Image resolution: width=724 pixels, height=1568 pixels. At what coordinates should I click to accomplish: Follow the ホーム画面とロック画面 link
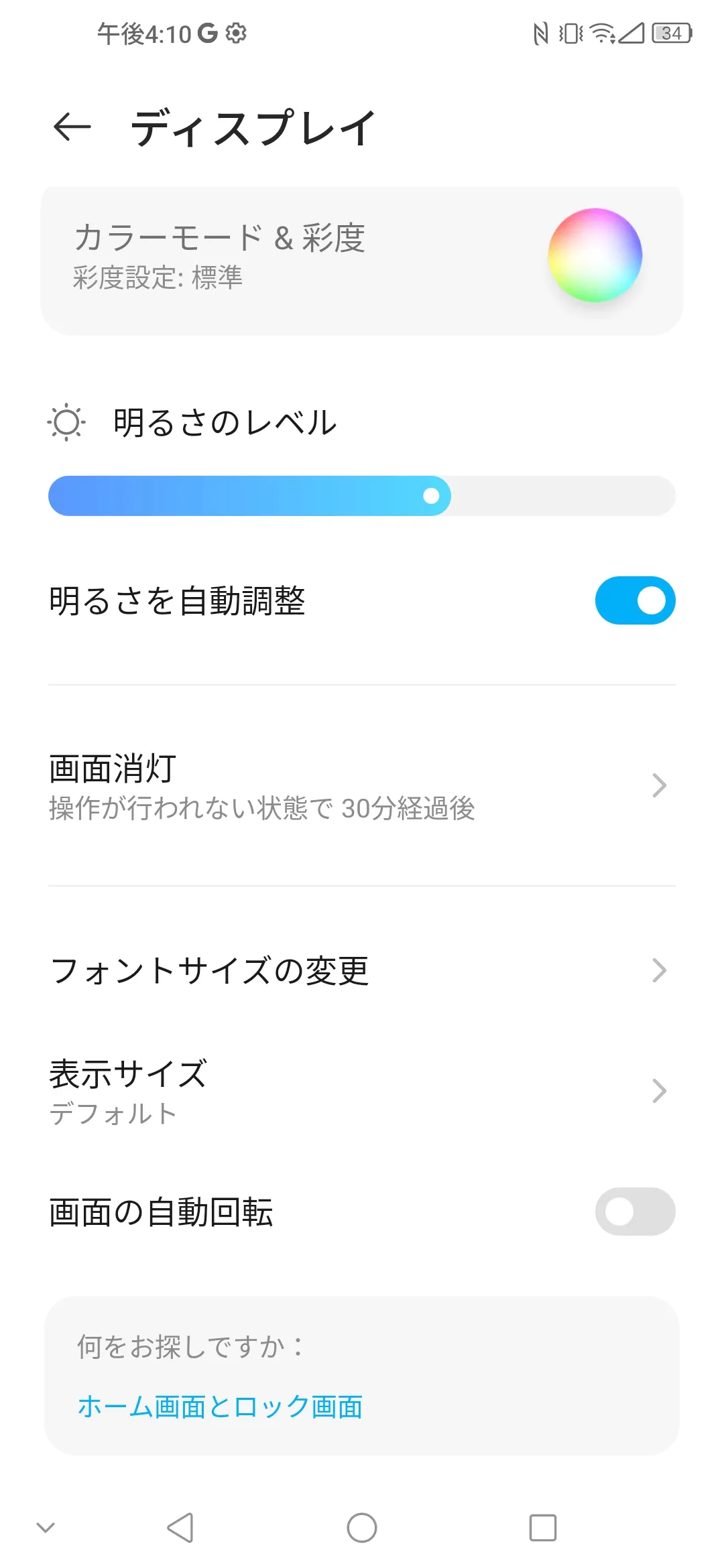[x=220, y=1407]
